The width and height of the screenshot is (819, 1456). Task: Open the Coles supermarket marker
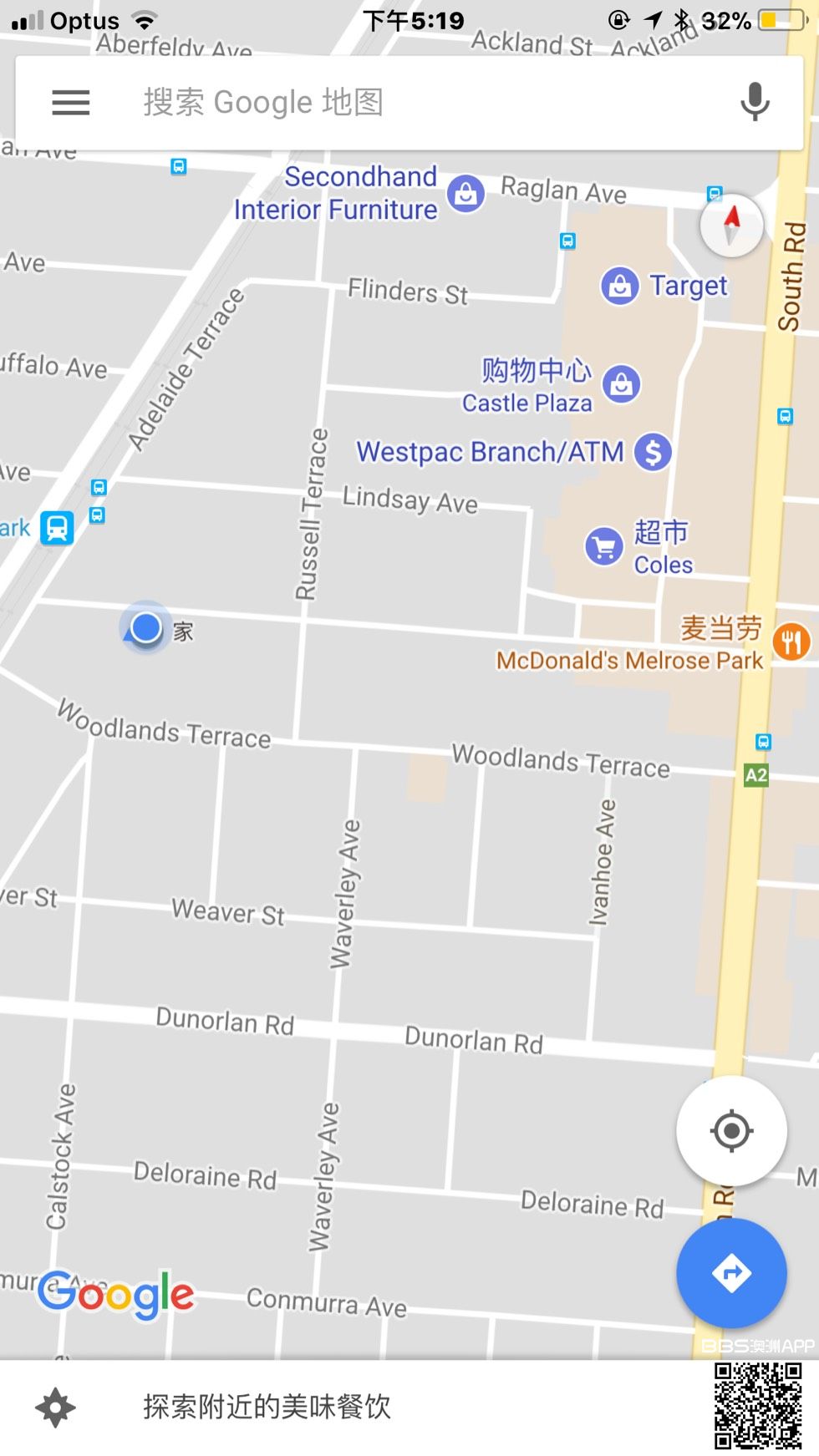(604, 547)
